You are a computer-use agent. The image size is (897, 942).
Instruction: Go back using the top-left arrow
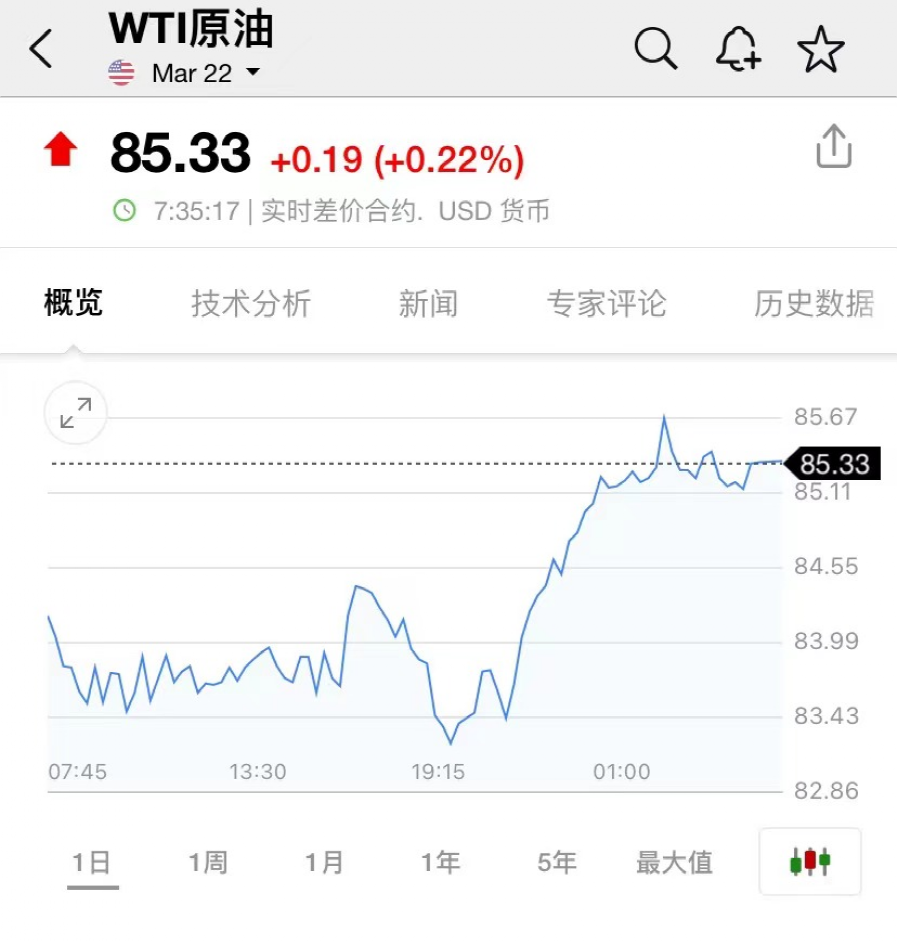pyautogui.click(x=41, y=48)
